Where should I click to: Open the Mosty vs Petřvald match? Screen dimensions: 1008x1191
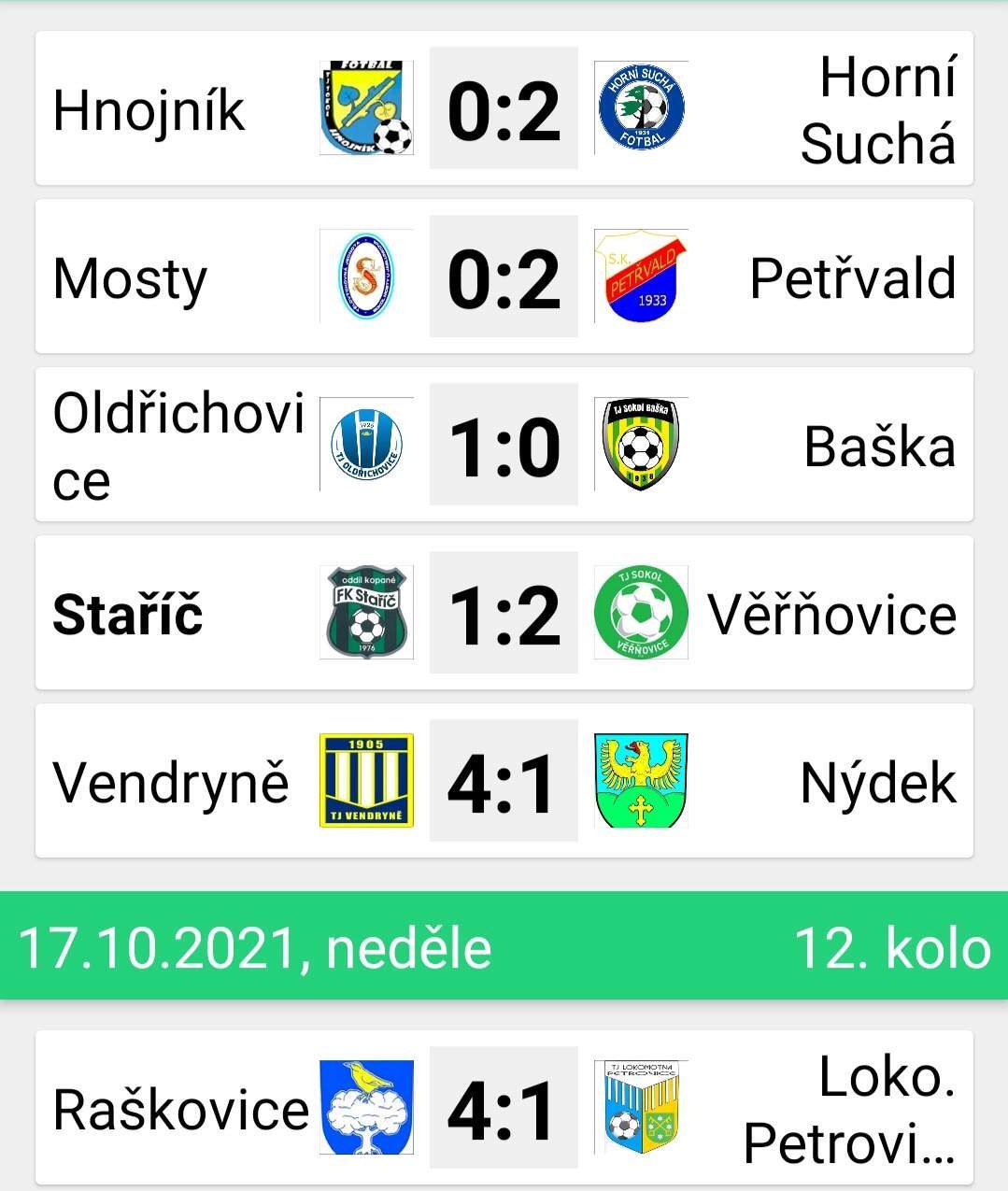click(x=504, y=277)
